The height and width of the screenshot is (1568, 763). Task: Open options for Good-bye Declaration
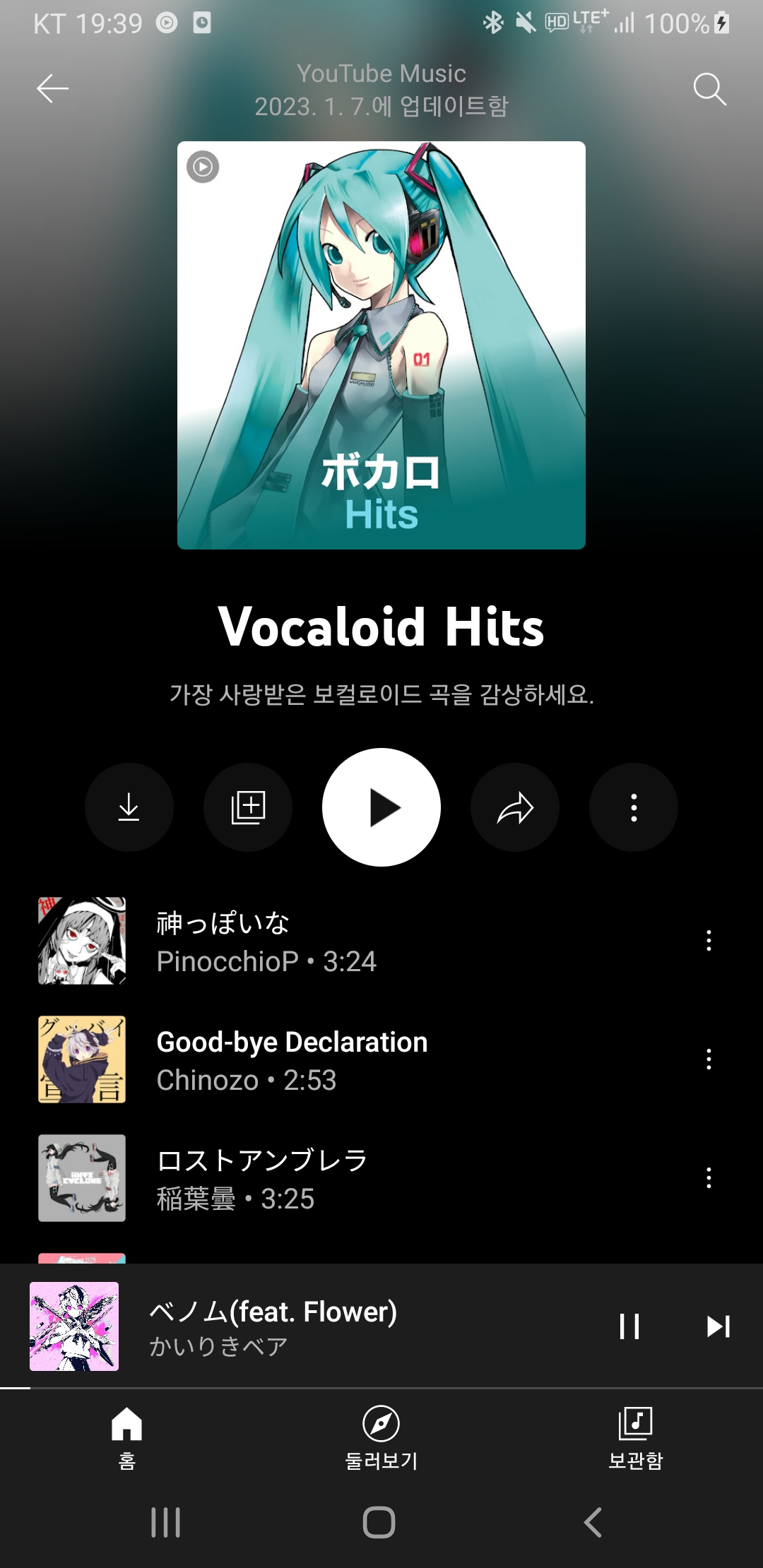[x=709, y=1059]
